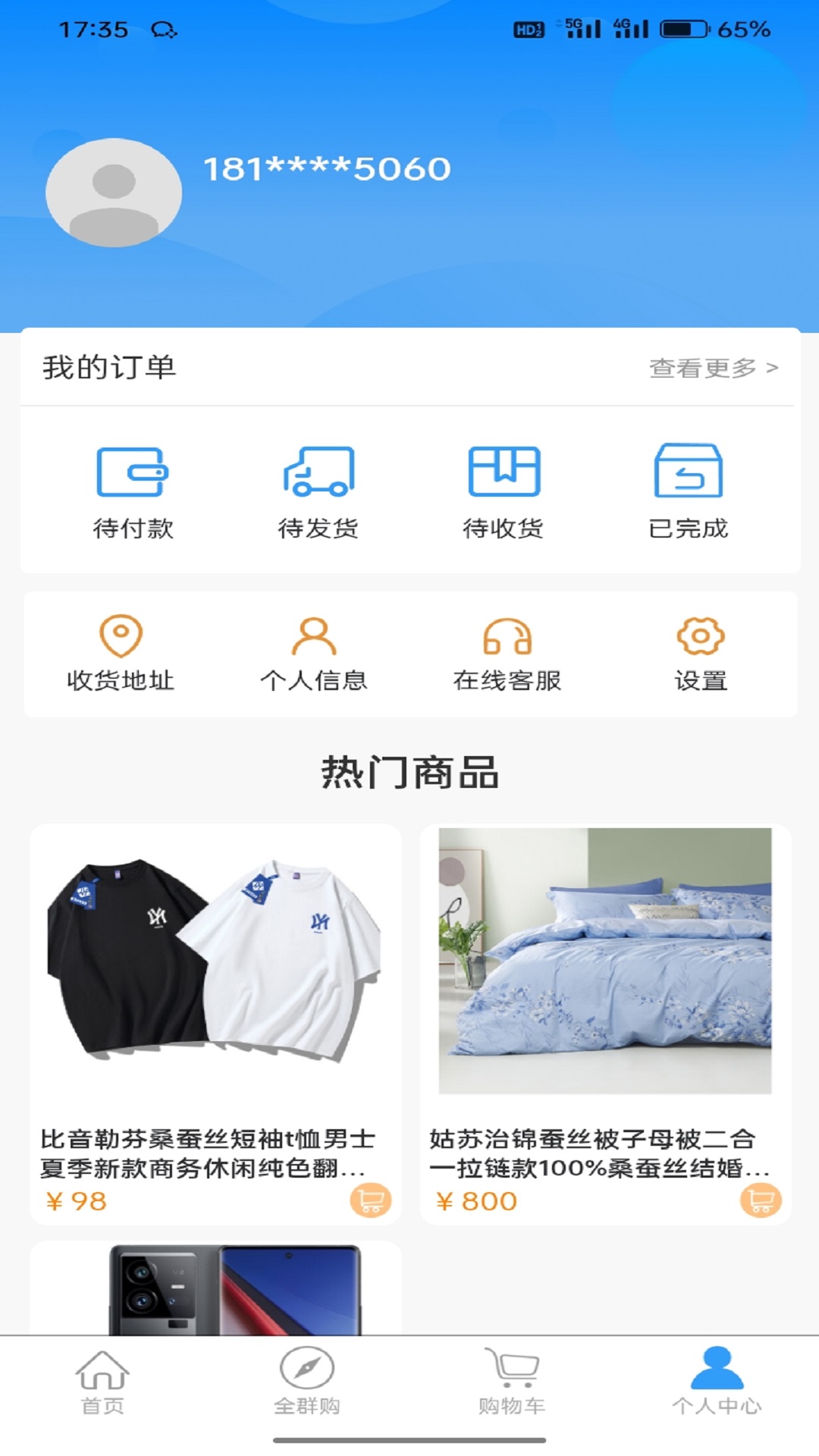
Task: Open 设置 settings
Action: coord(701,654)
